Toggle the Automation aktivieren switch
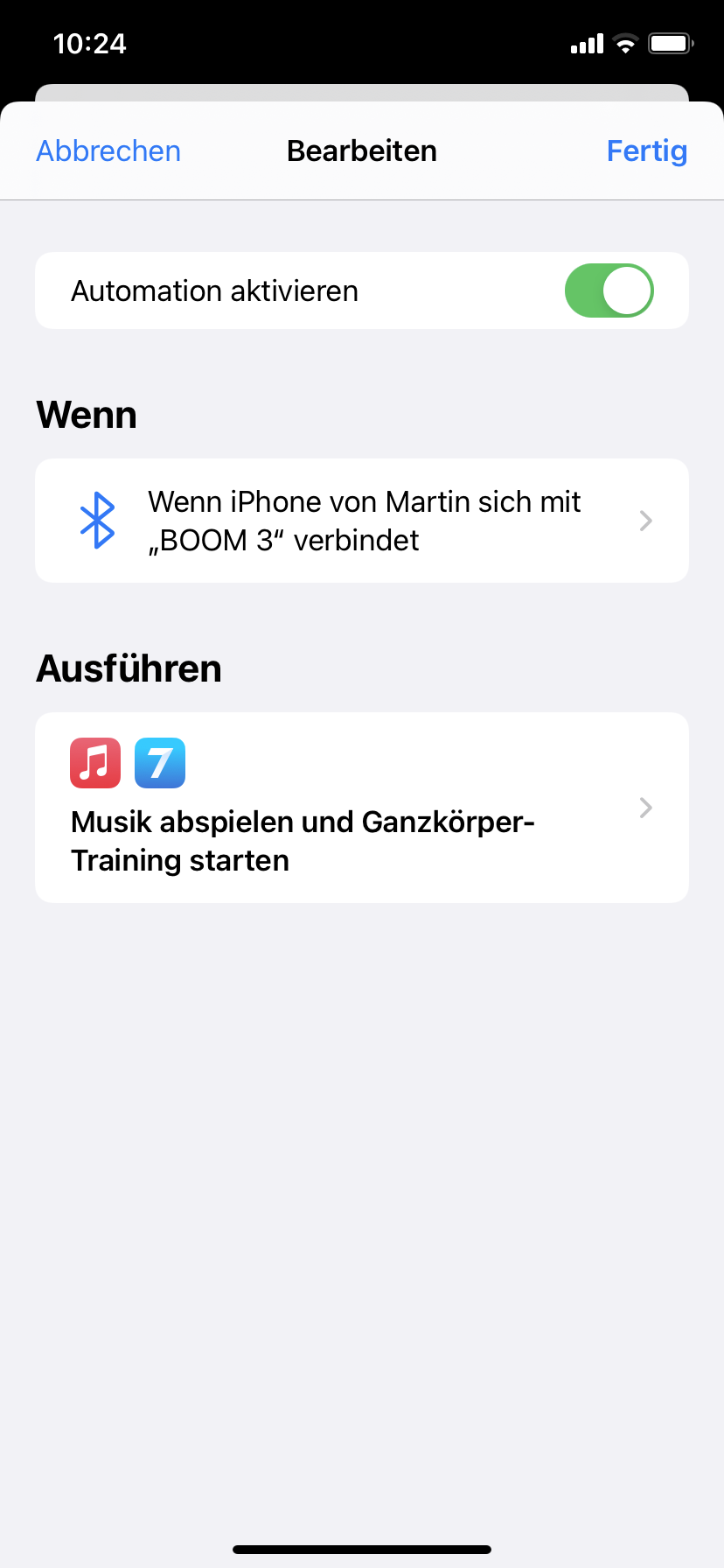Image resolution: width=724 pixels, height=1568 pixels. point(609,290)
